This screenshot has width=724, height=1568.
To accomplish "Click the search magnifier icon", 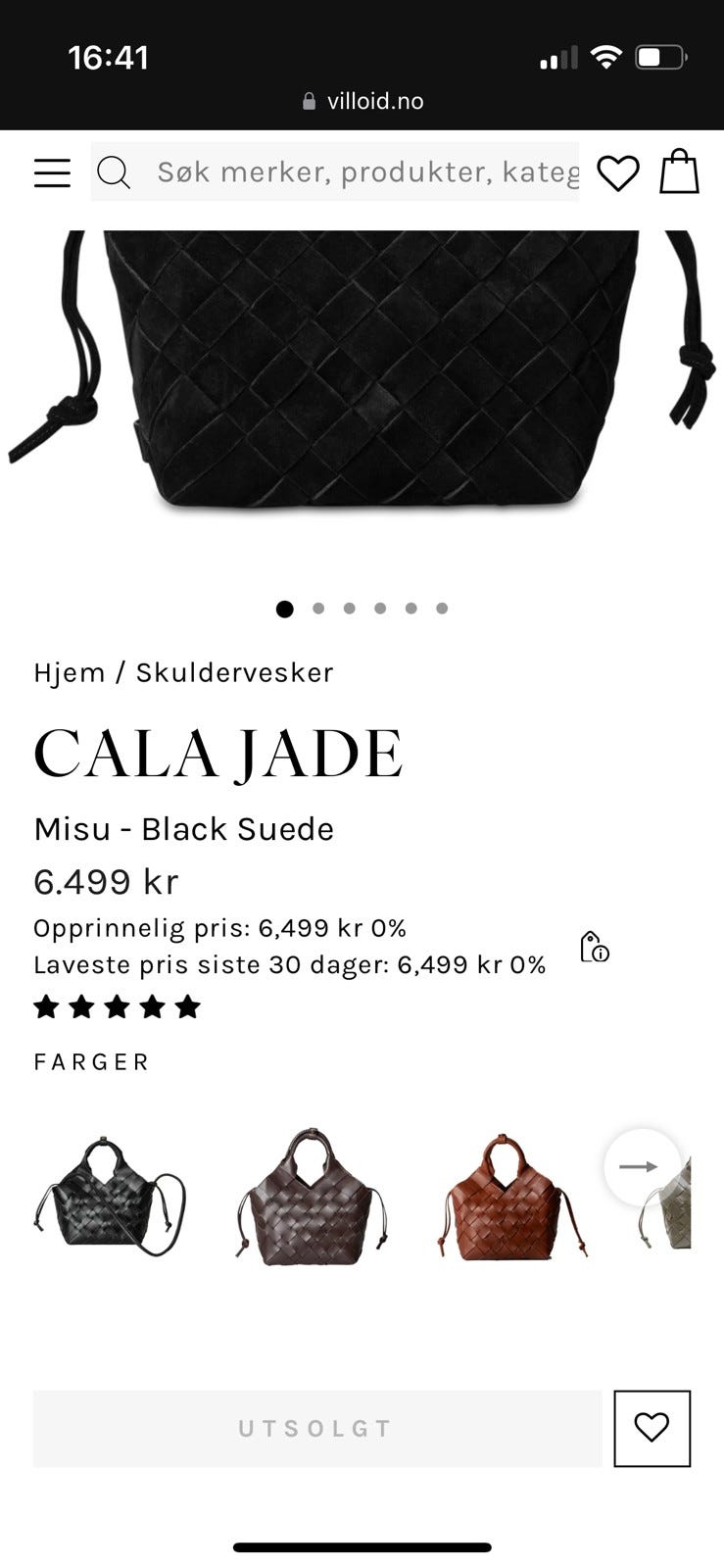I will click(115, 172).
